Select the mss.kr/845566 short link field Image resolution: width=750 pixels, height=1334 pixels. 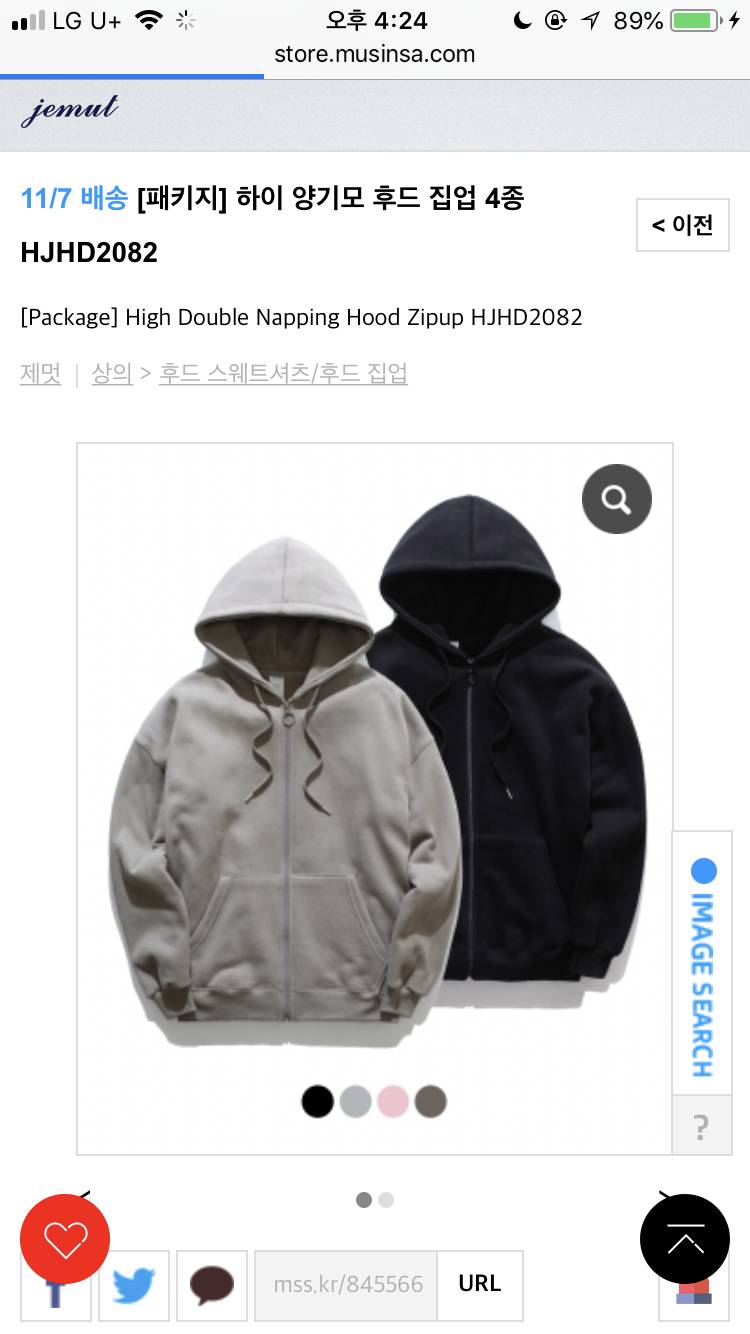pos(347,1284)
